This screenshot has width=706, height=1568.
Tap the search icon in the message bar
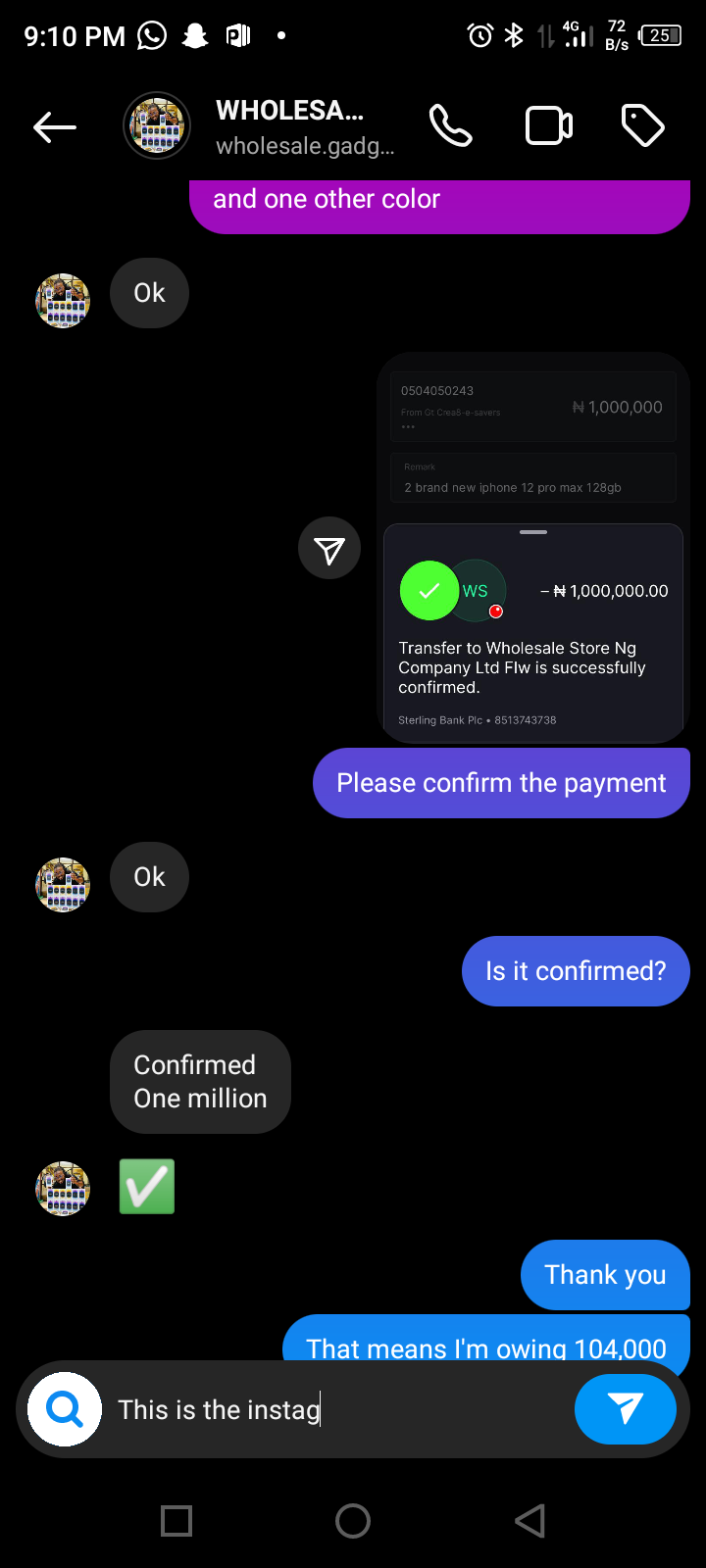click(65, 1409)
